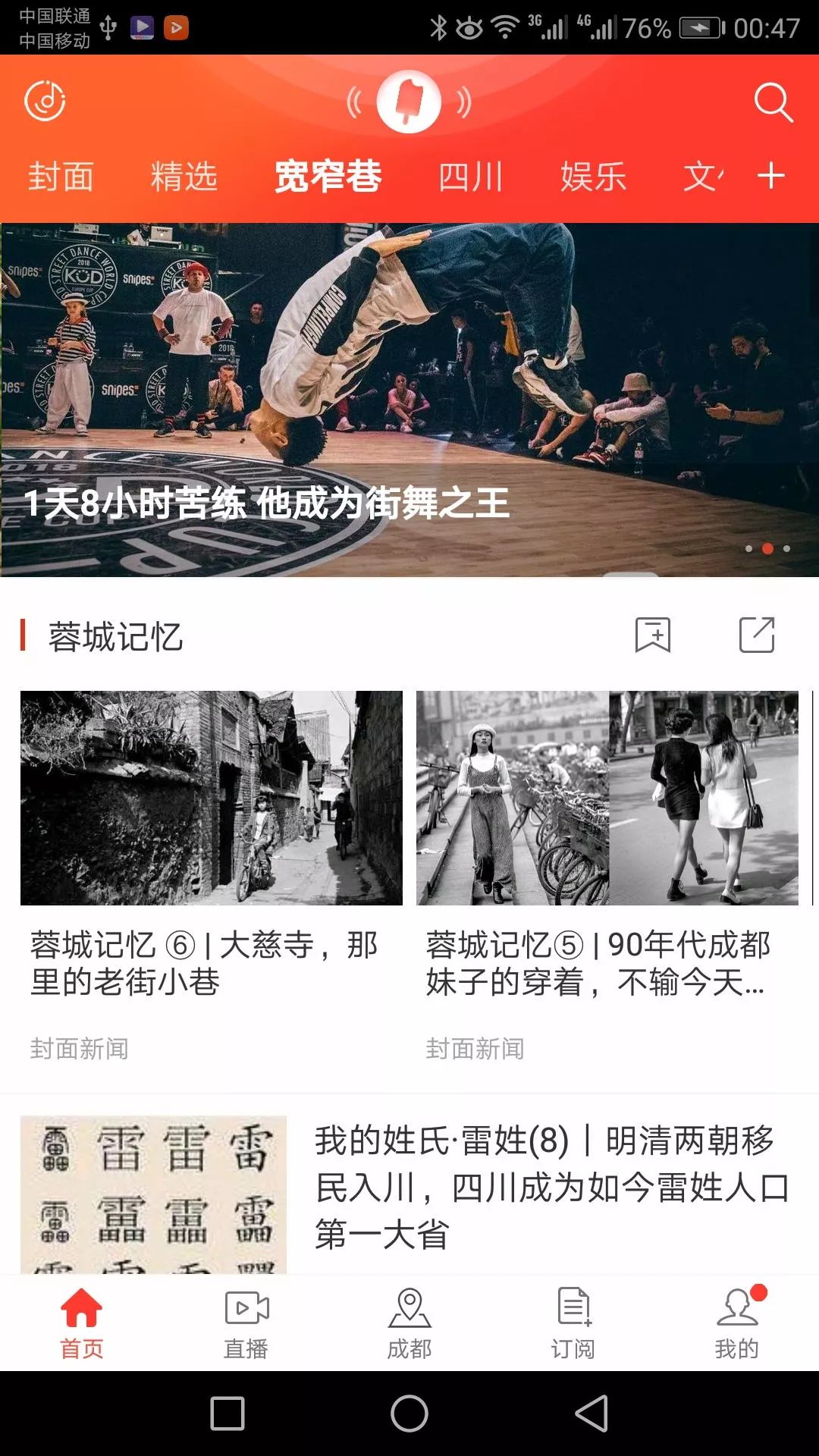Open the 娱乐 channel tab

[x=593, y=177]
